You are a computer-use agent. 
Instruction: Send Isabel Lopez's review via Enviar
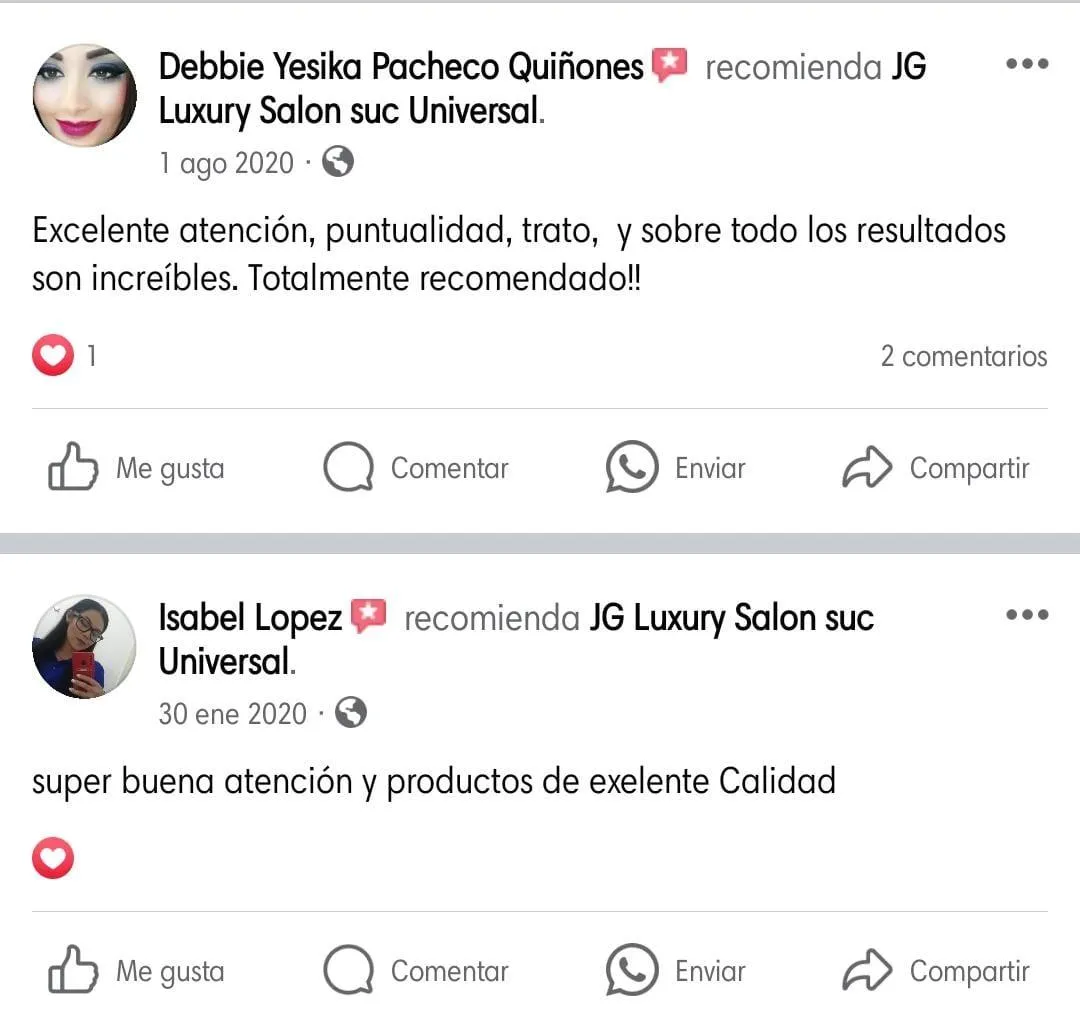(x=676, y=971)
